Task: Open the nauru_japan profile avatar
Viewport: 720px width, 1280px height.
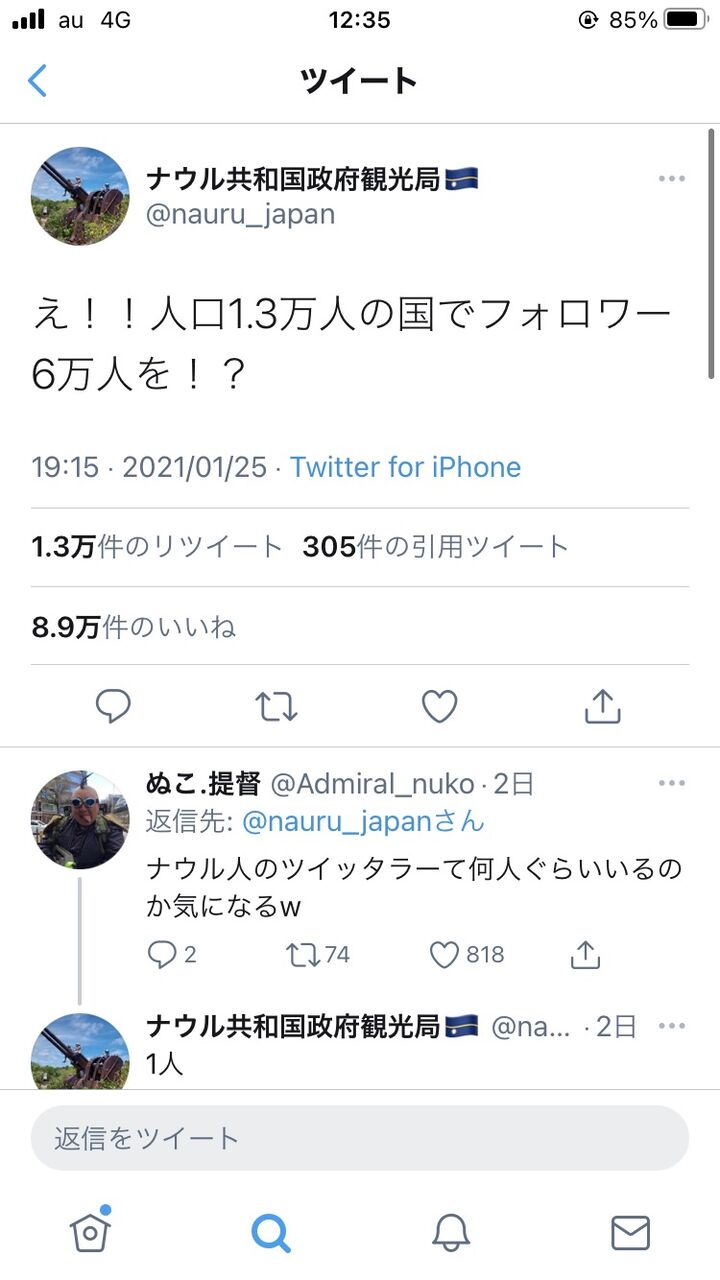Action: coord(80,196)
